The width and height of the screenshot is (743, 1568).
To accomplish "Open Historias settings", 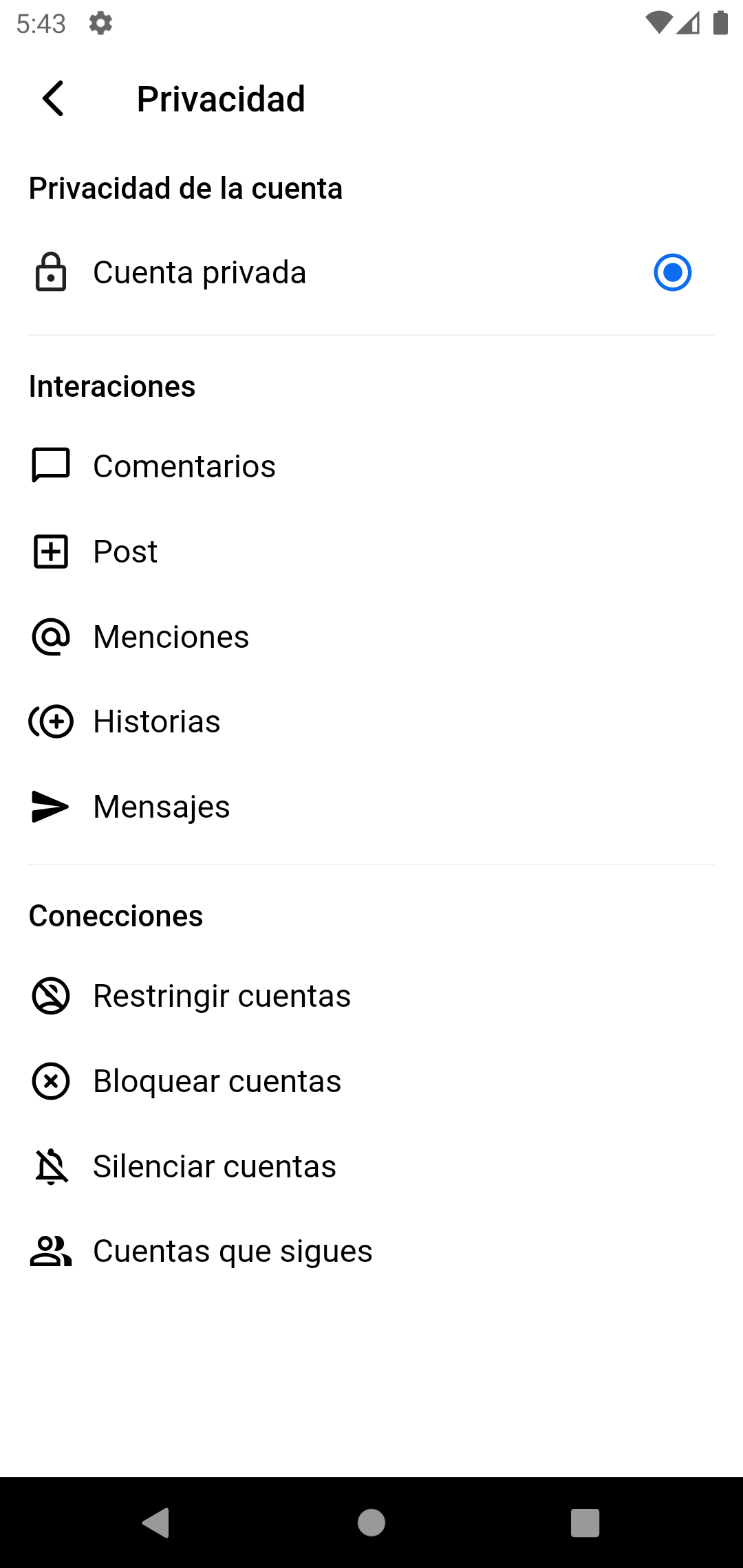I will [157, 721].
